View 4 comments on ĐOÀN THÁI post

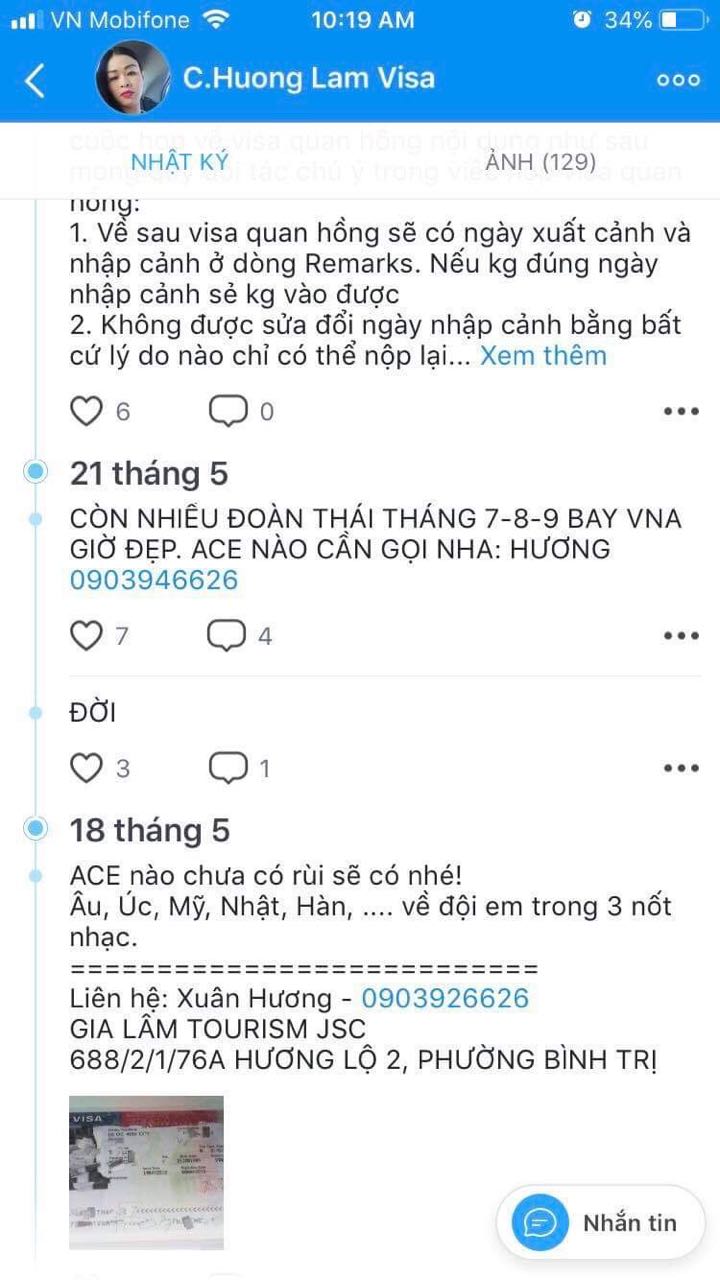pos(227,635)
